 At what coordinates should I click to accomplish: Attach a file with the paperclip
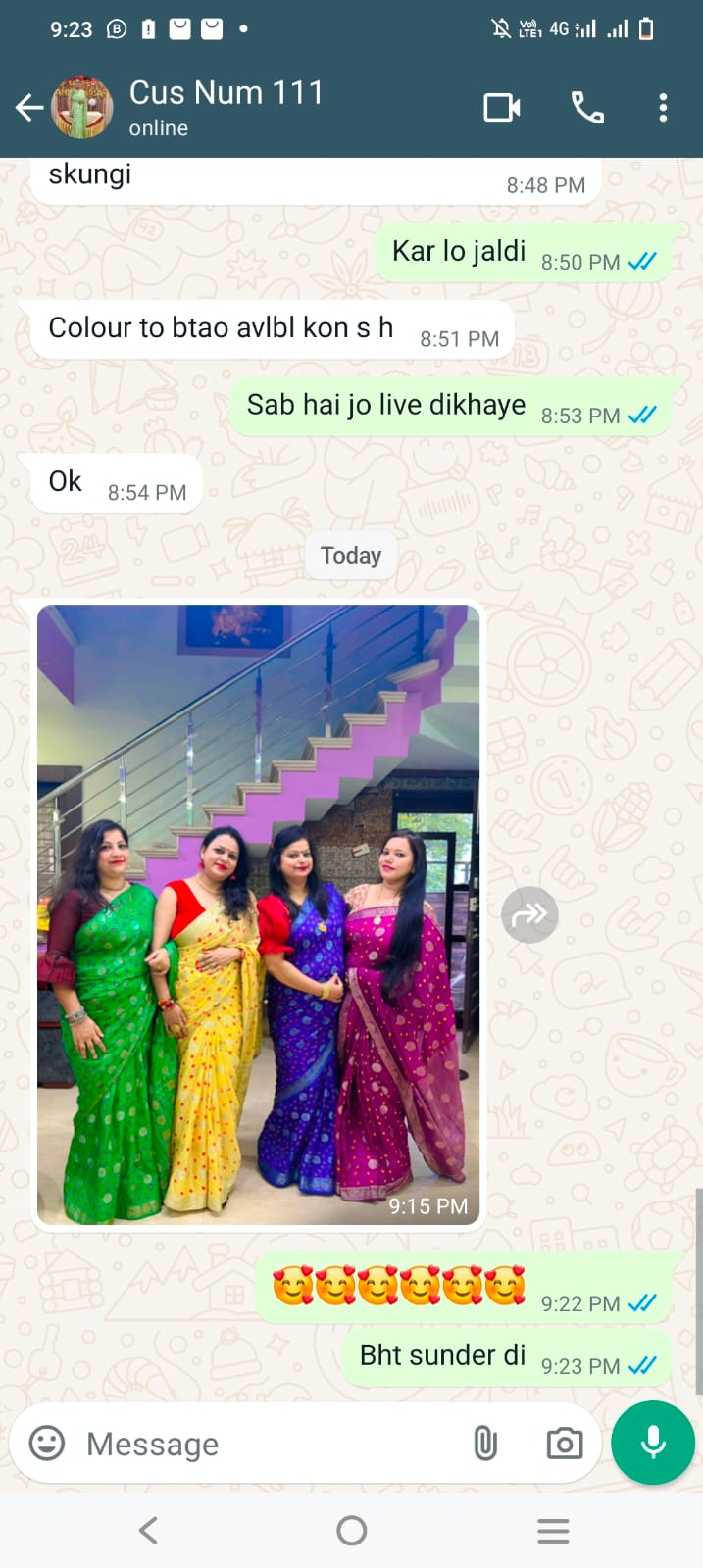point(485,1443)
